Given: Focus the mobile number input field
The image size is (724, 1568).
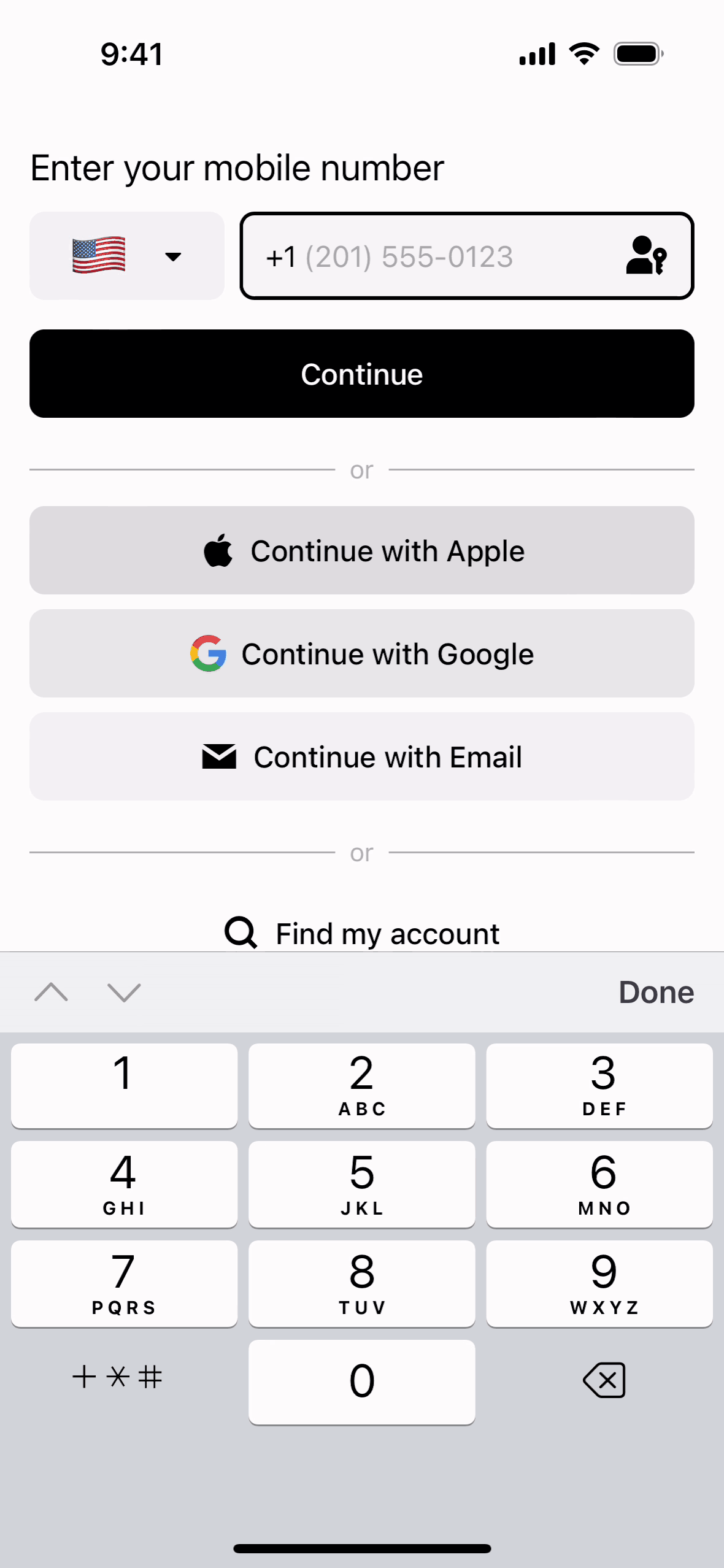Looking at the screenshot, I should 429,256.
